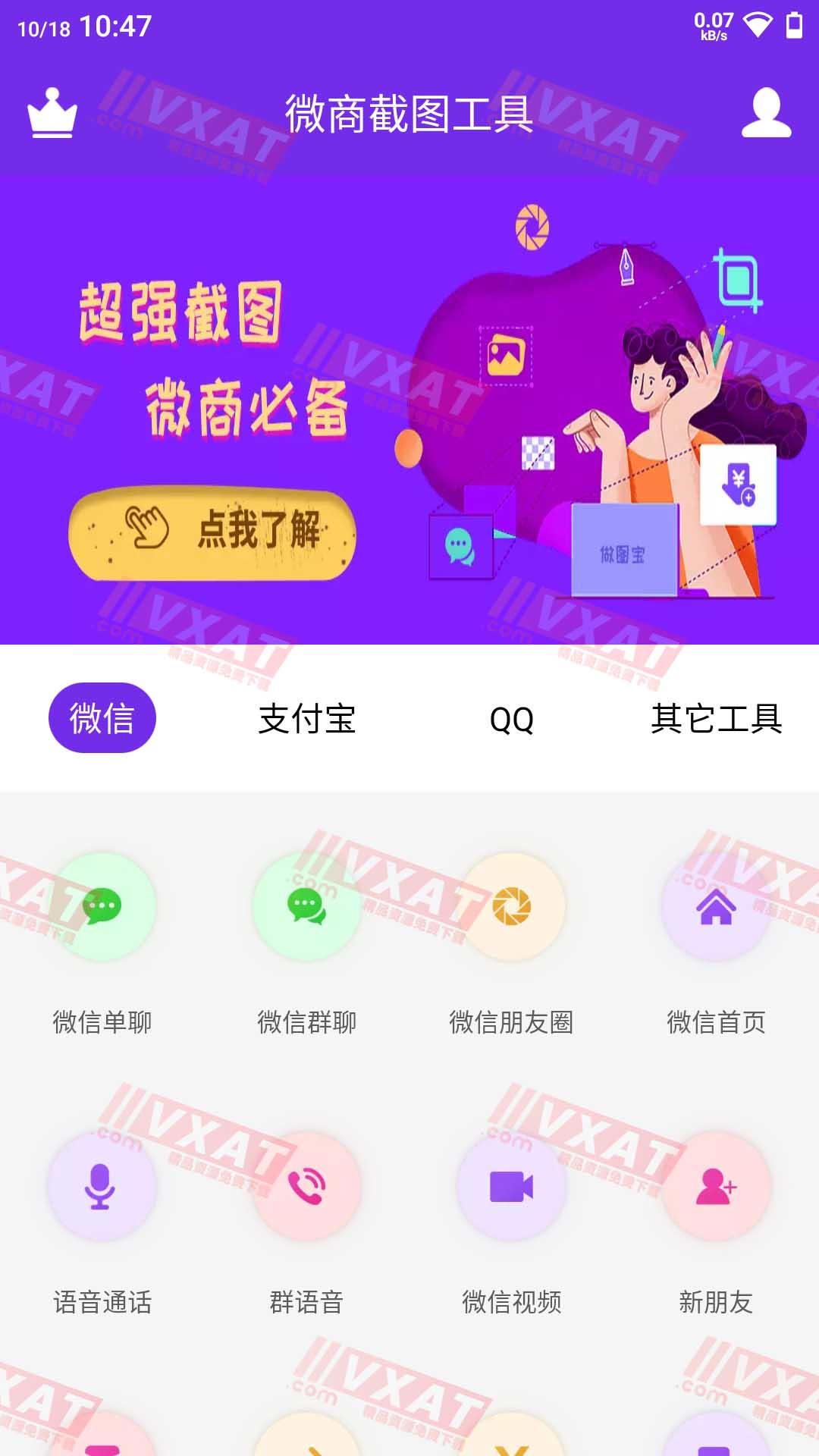Screen dimensions: 819x1456
Task: Switch to the 支付宝 tab
Action: pos(307,720)
